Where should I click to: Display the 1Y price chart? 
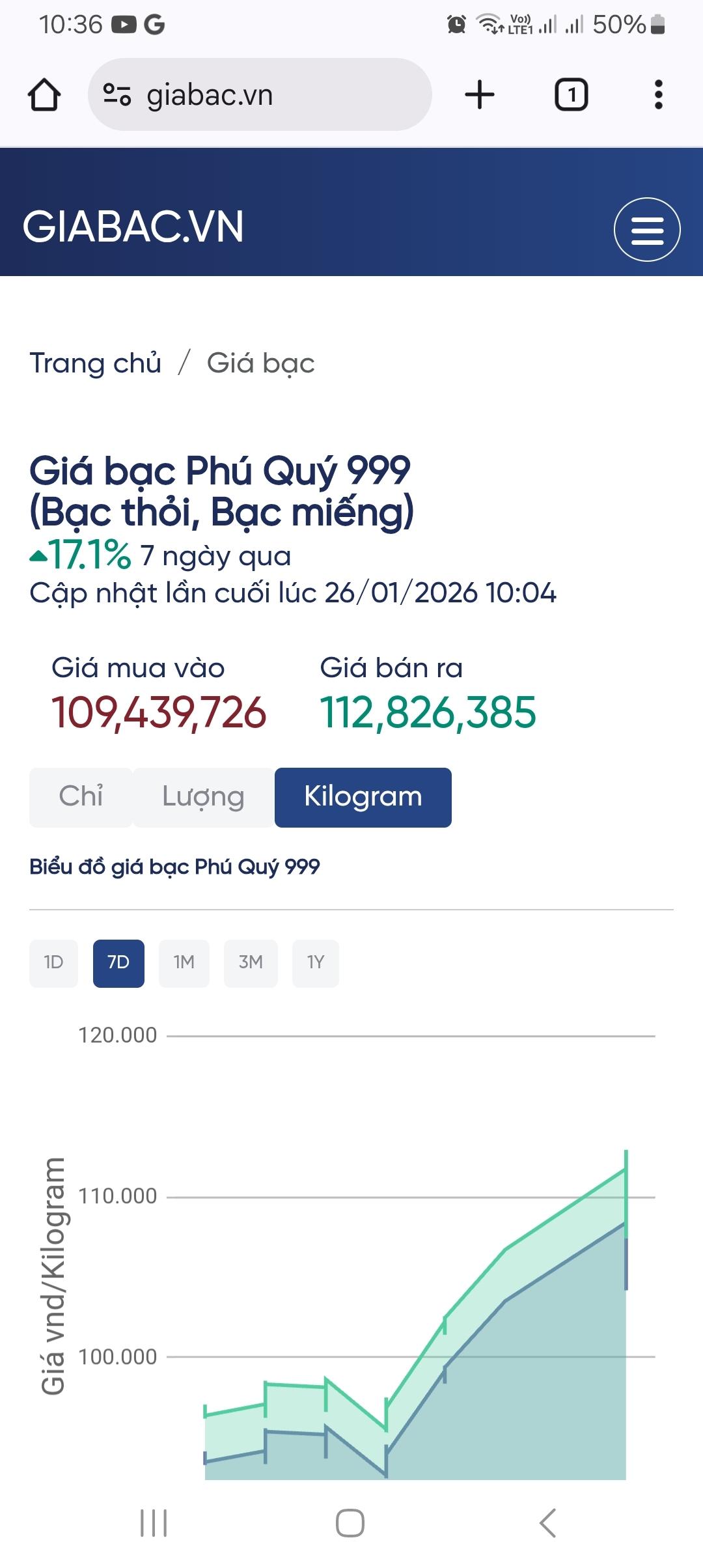click(315, 962)
